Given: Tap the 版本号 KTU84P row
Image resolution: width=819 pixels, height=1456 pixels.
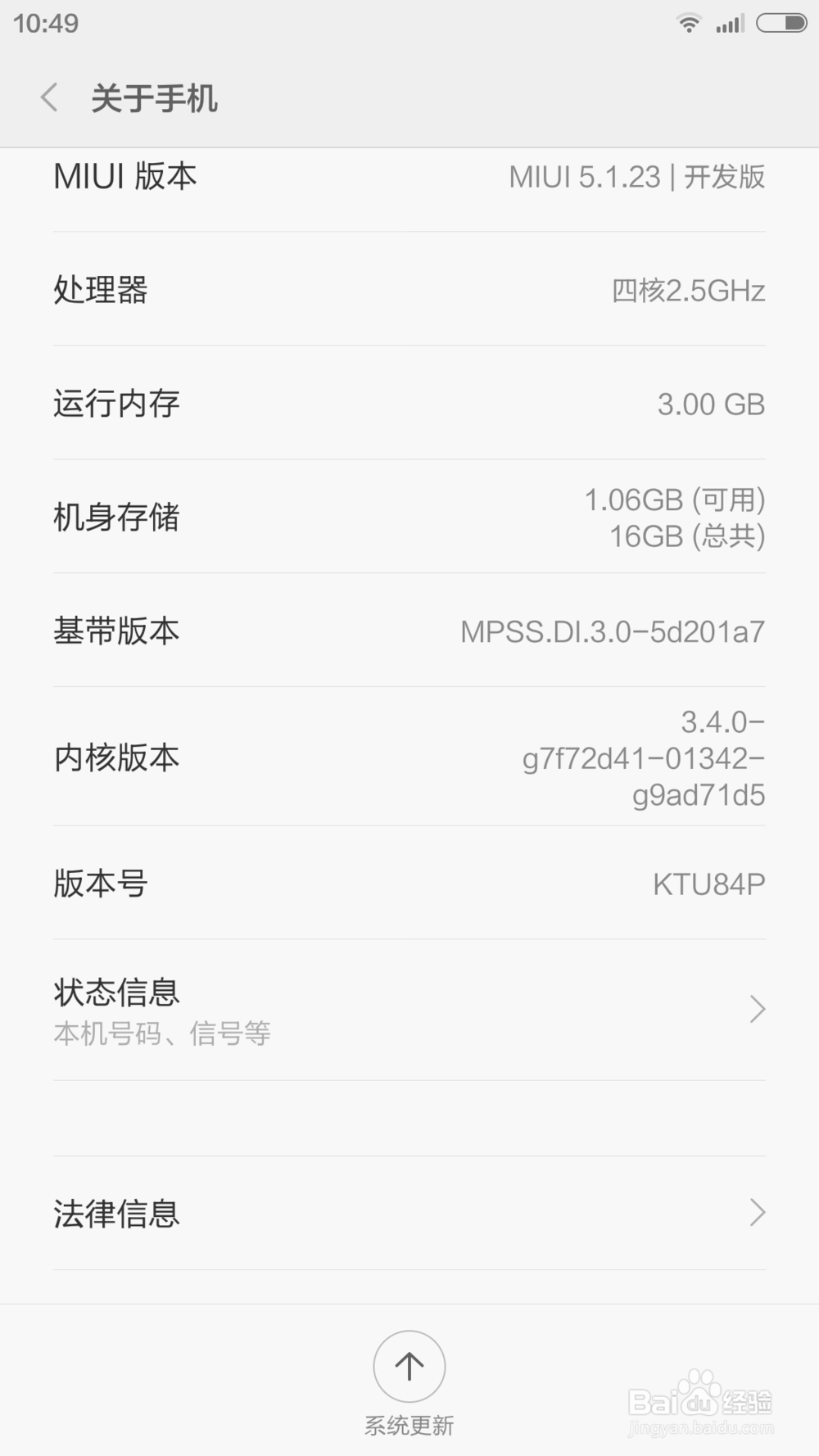Looking at the screenshot, I should tap(409, 883).
